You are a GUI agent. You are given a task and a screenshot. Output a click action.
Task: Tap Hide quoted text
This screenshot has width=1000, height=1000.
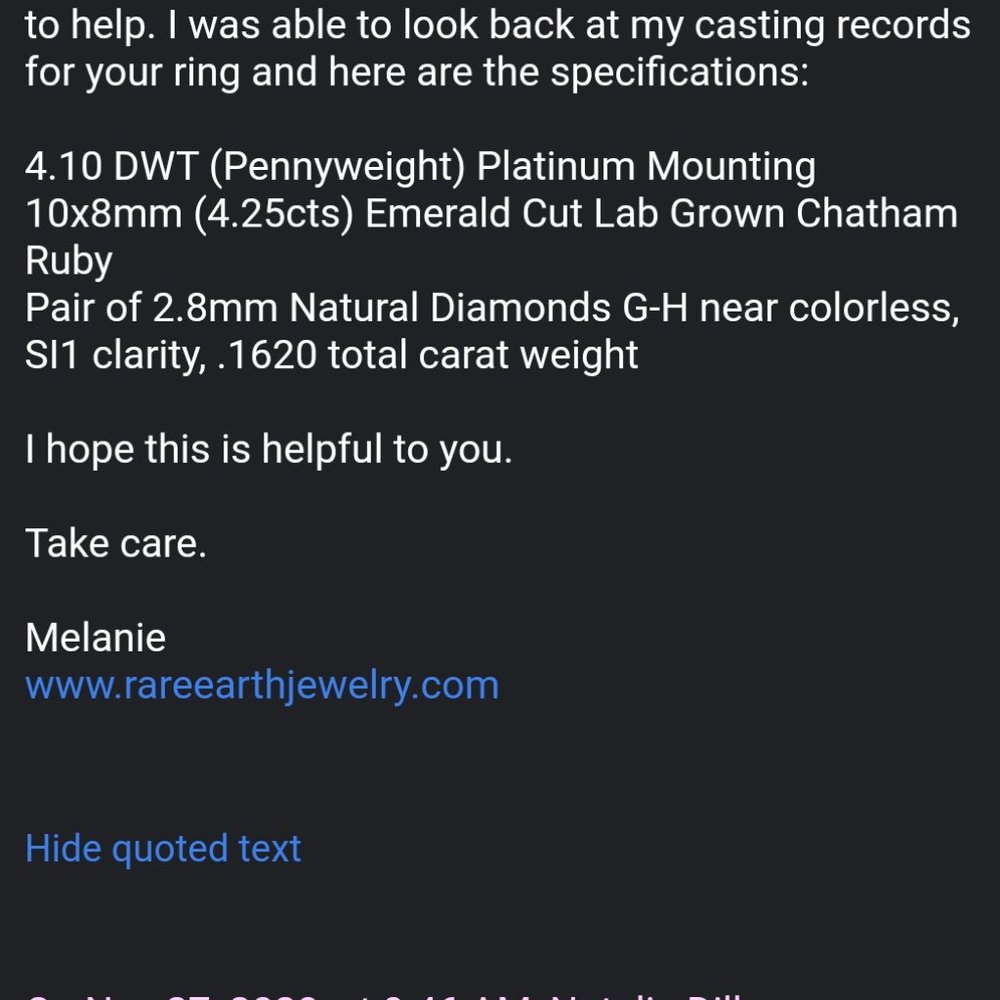[163, 849]
